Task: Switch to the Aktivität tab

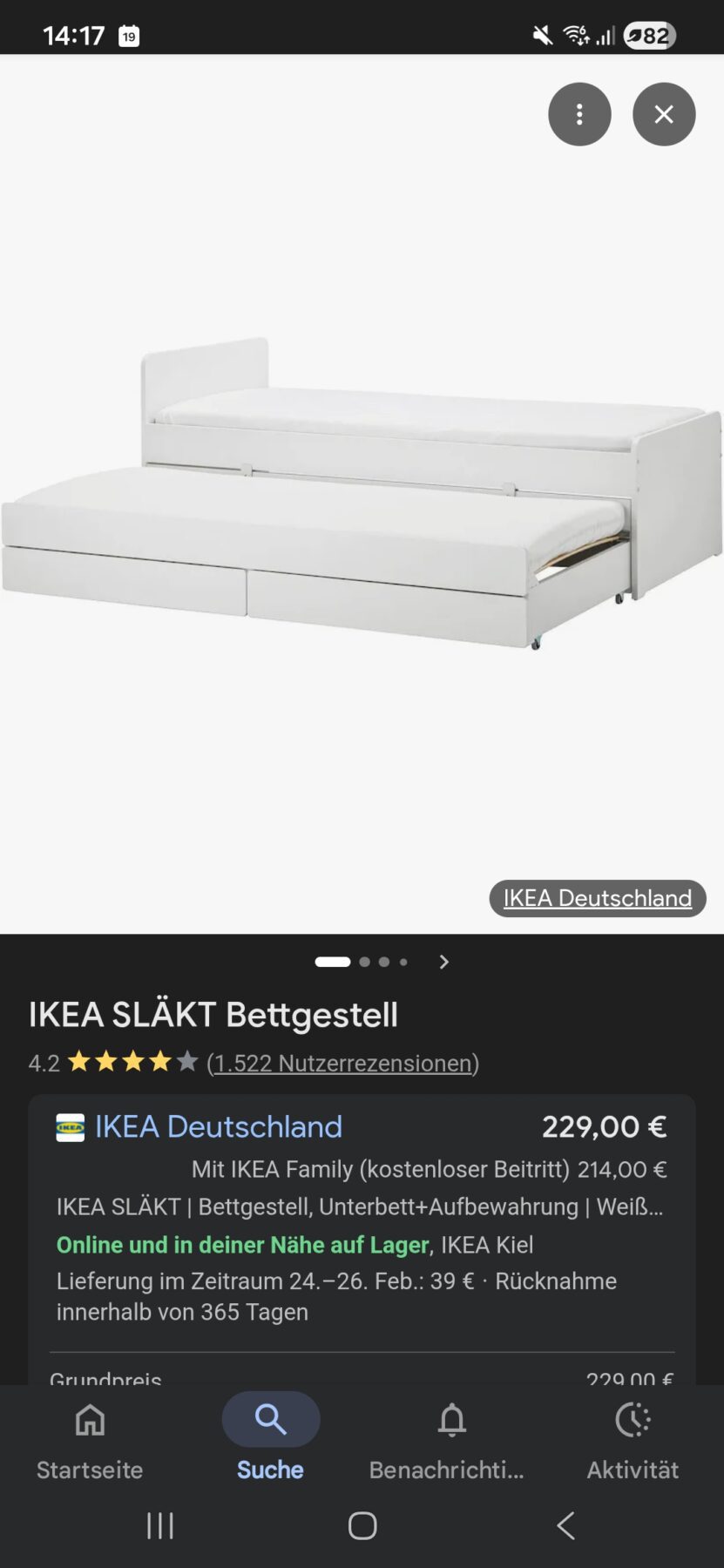Action: pos(633,1438)
